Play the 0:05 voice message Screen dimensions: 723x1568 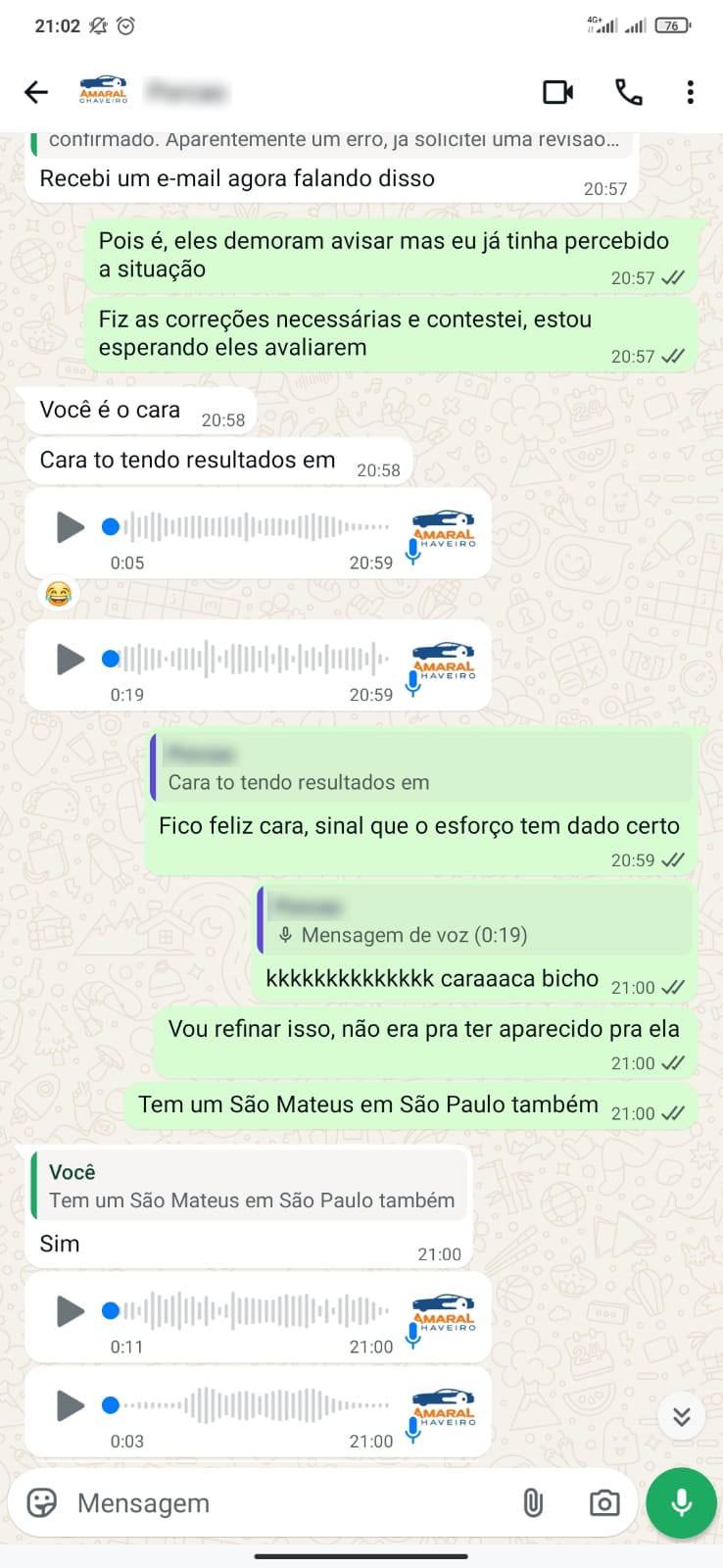(x=69, y=527)
